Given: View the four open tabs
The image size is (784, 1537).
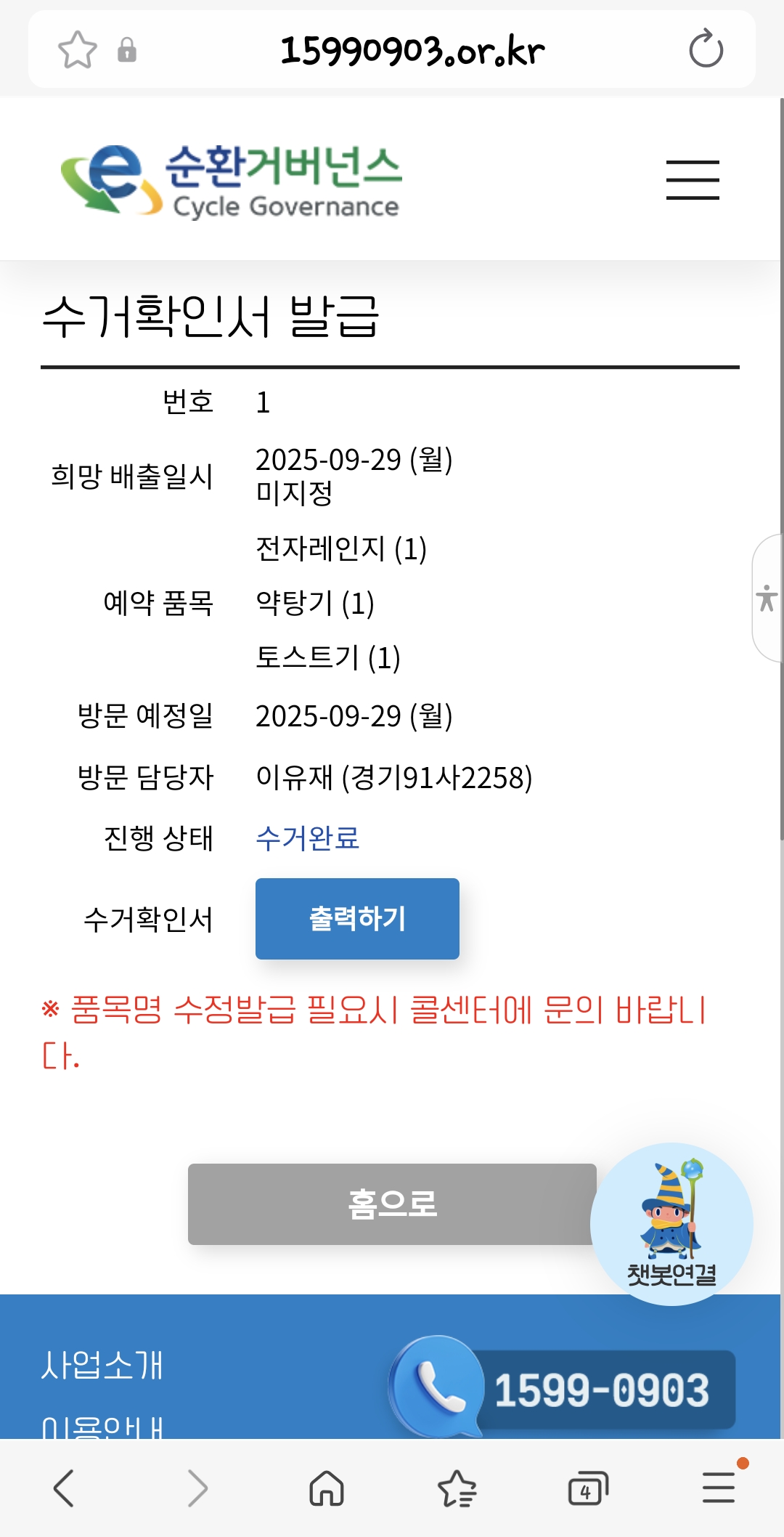Looking at the screenshot, I should coord(587,1488).
